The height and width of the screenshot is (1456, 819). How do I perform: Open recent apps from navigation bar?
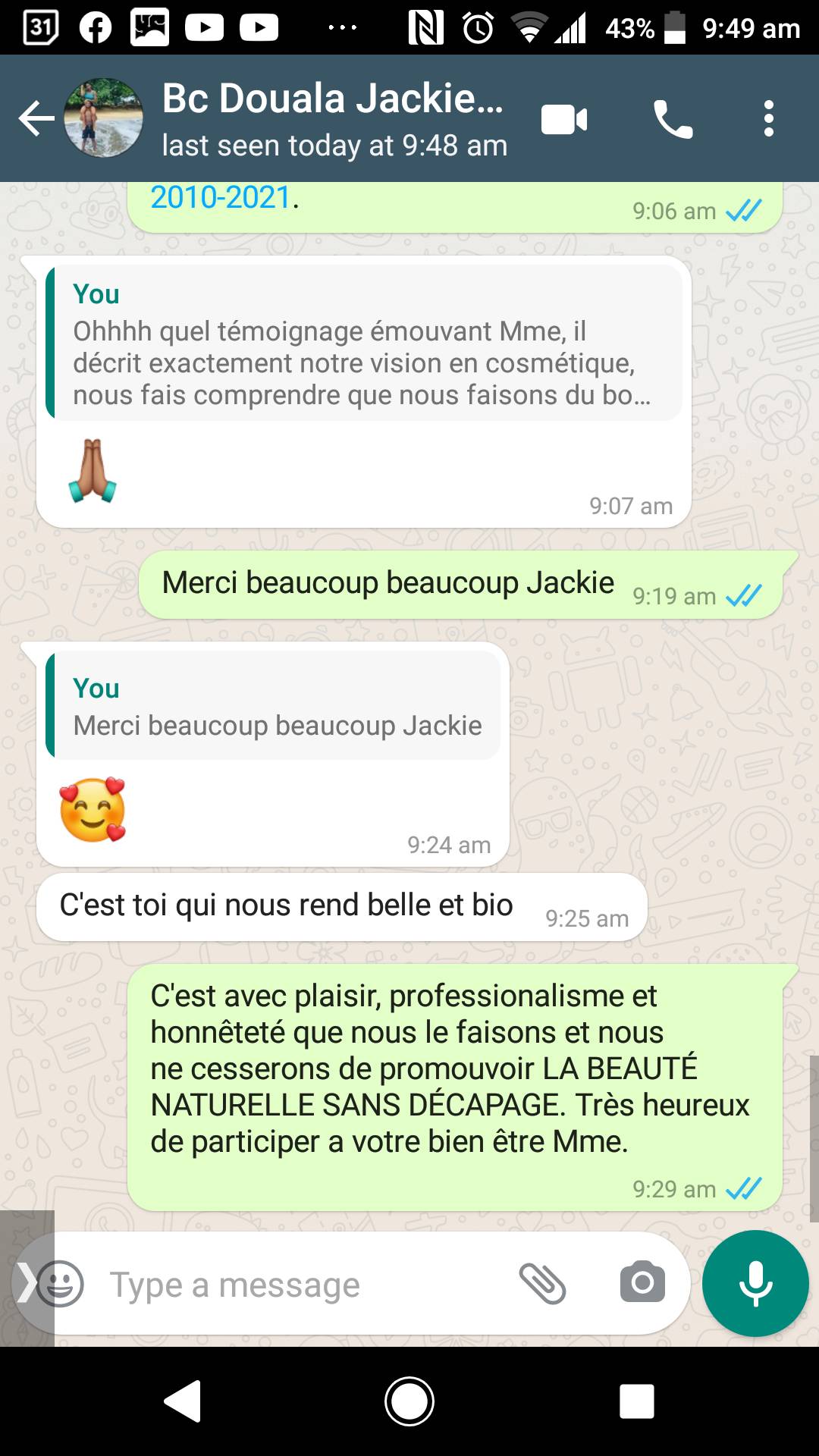click(x=636, y=1401)
